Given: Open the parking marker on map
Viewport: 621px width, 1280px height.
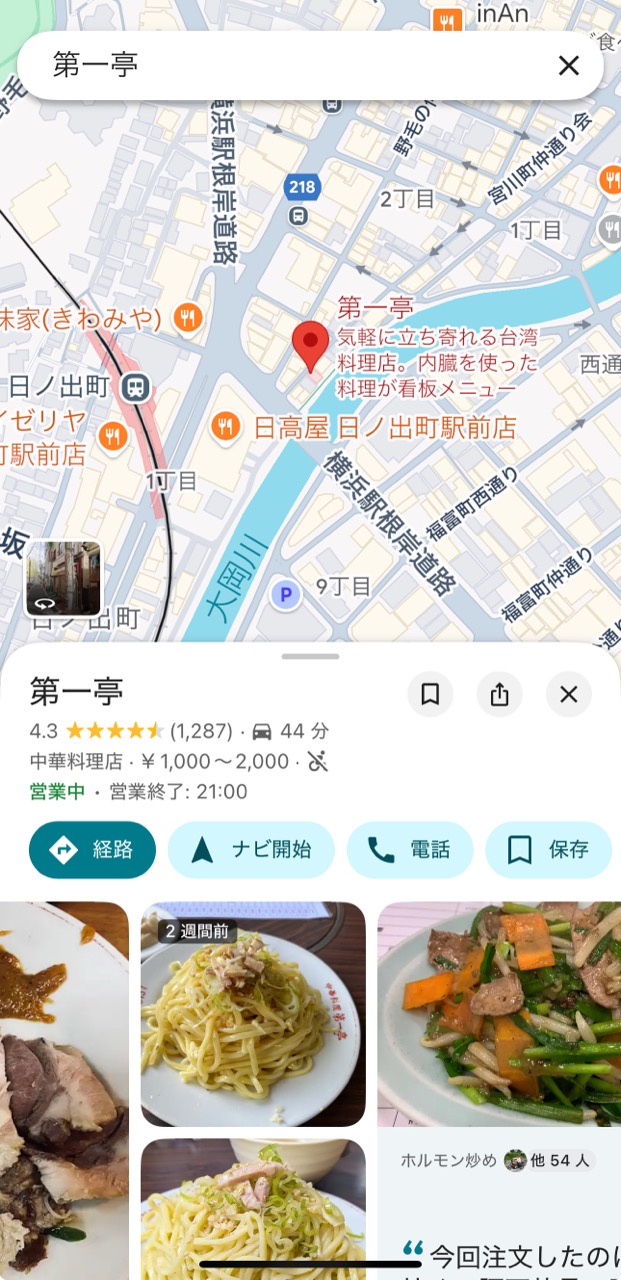Looking at the screenshot, I should point(286,596).
